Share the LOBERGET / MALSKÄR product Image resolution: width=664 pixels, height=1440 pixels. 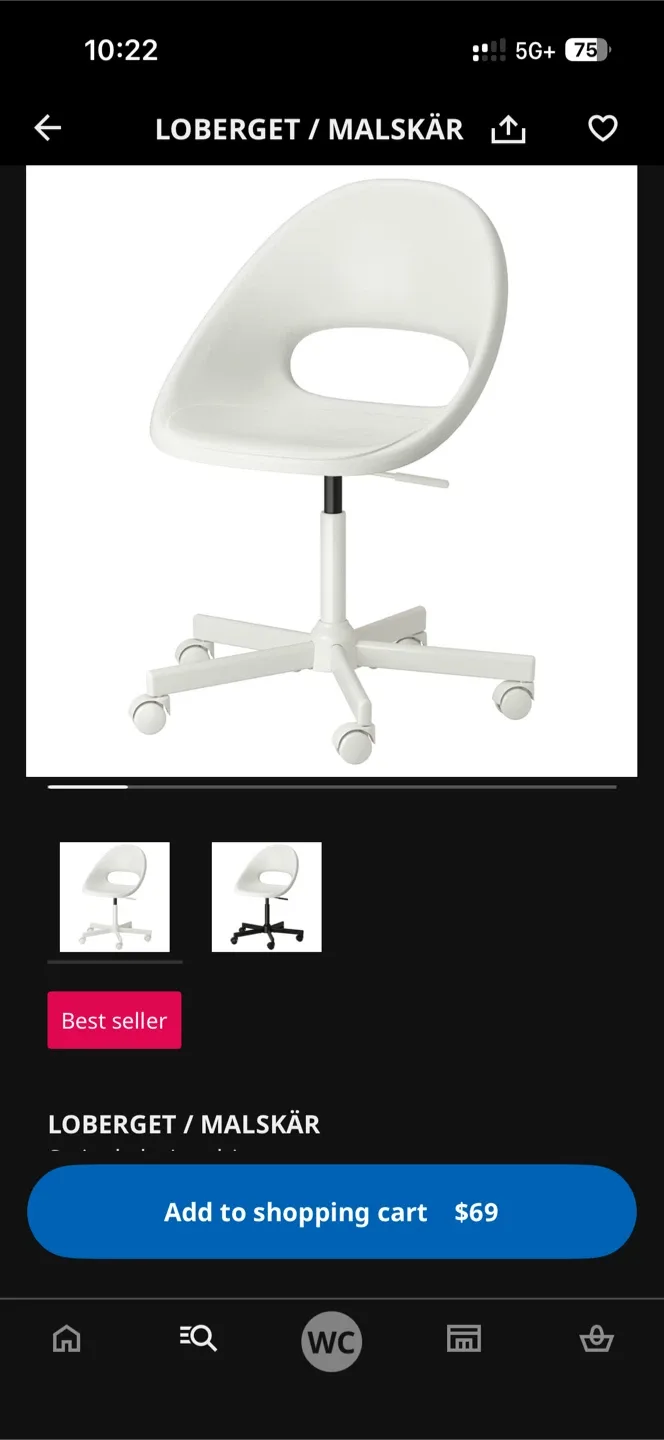508,129
